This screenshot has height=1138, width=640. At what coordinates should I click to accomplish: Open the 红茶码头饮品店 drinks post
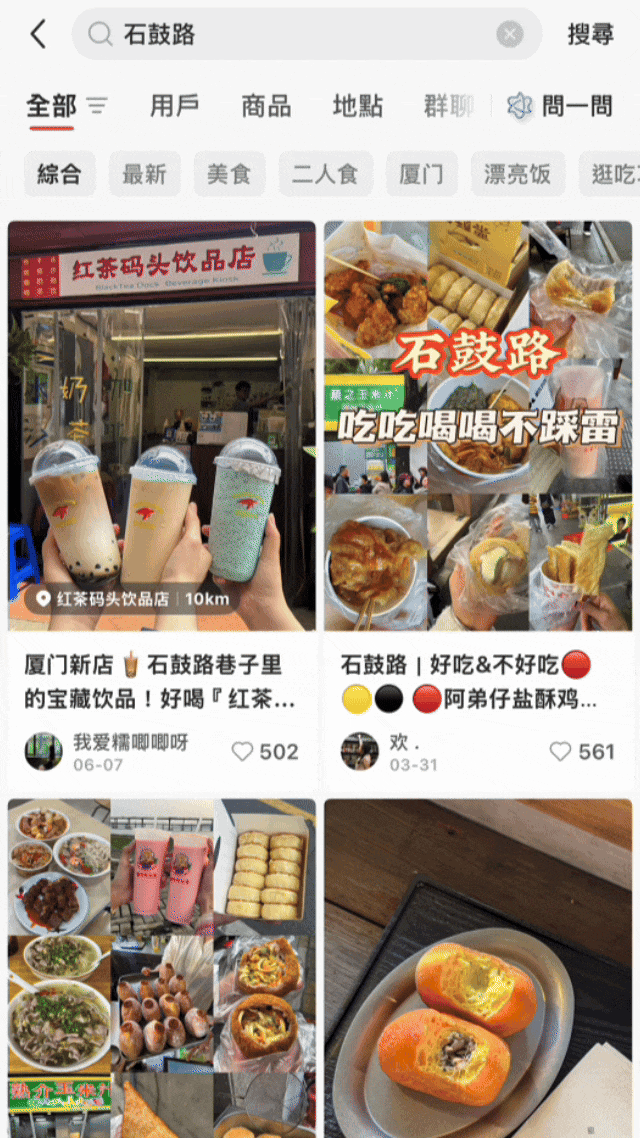pos(162,425)
